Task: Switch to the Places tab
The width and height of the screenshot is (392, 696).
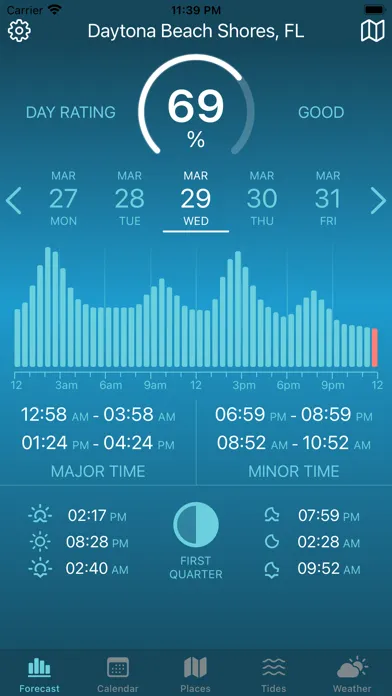Action: coord(195,675)
